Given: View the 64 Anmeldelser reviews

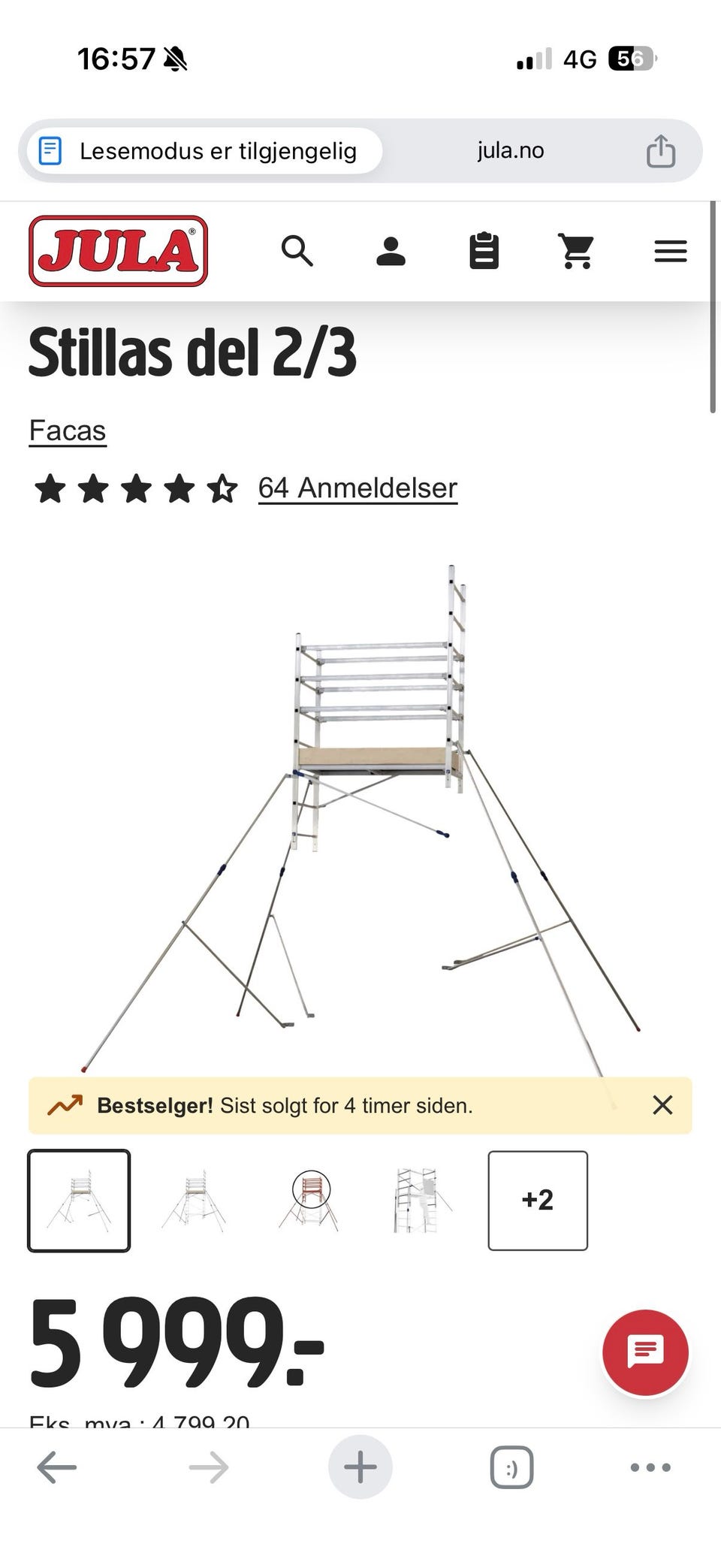Looking at the screenshot, I should click(x=358, y=488).
